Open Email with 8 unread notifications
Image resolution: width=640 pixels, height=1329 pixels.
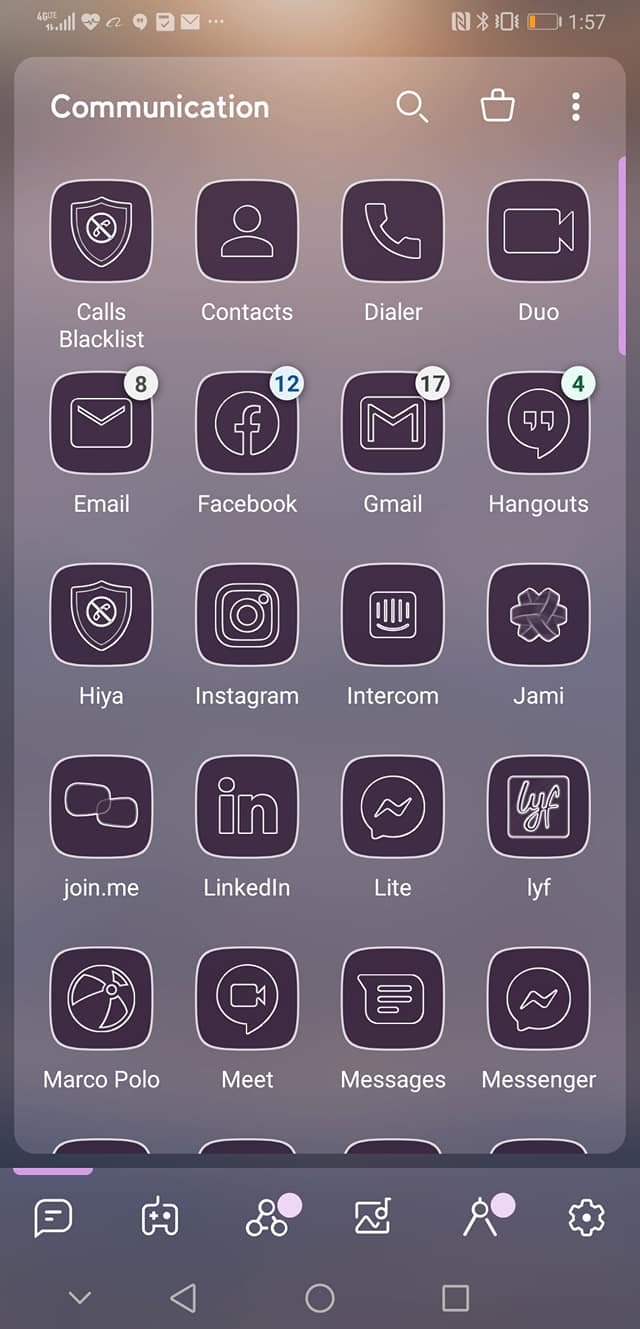[x=101, y=423]
